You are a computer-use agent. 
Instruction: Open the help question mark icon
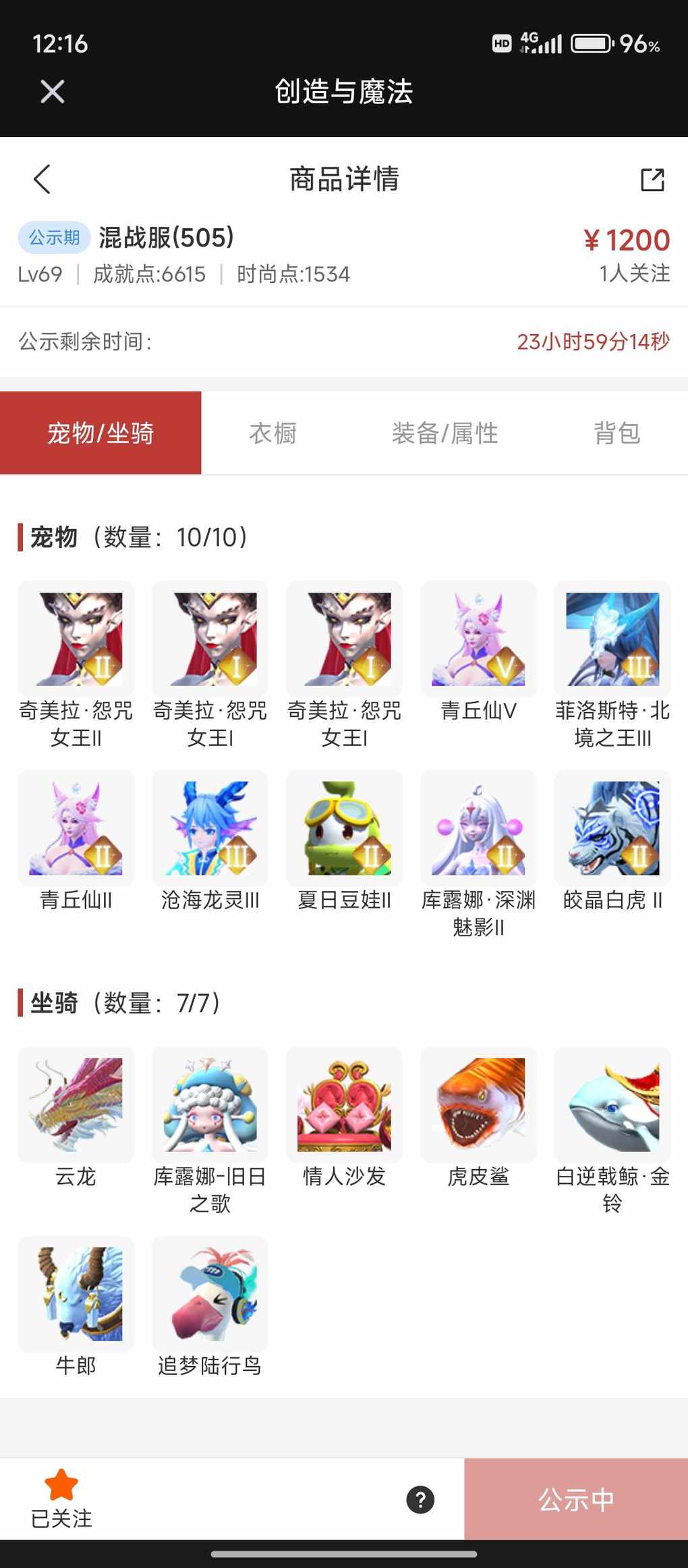coord(420,1500)
